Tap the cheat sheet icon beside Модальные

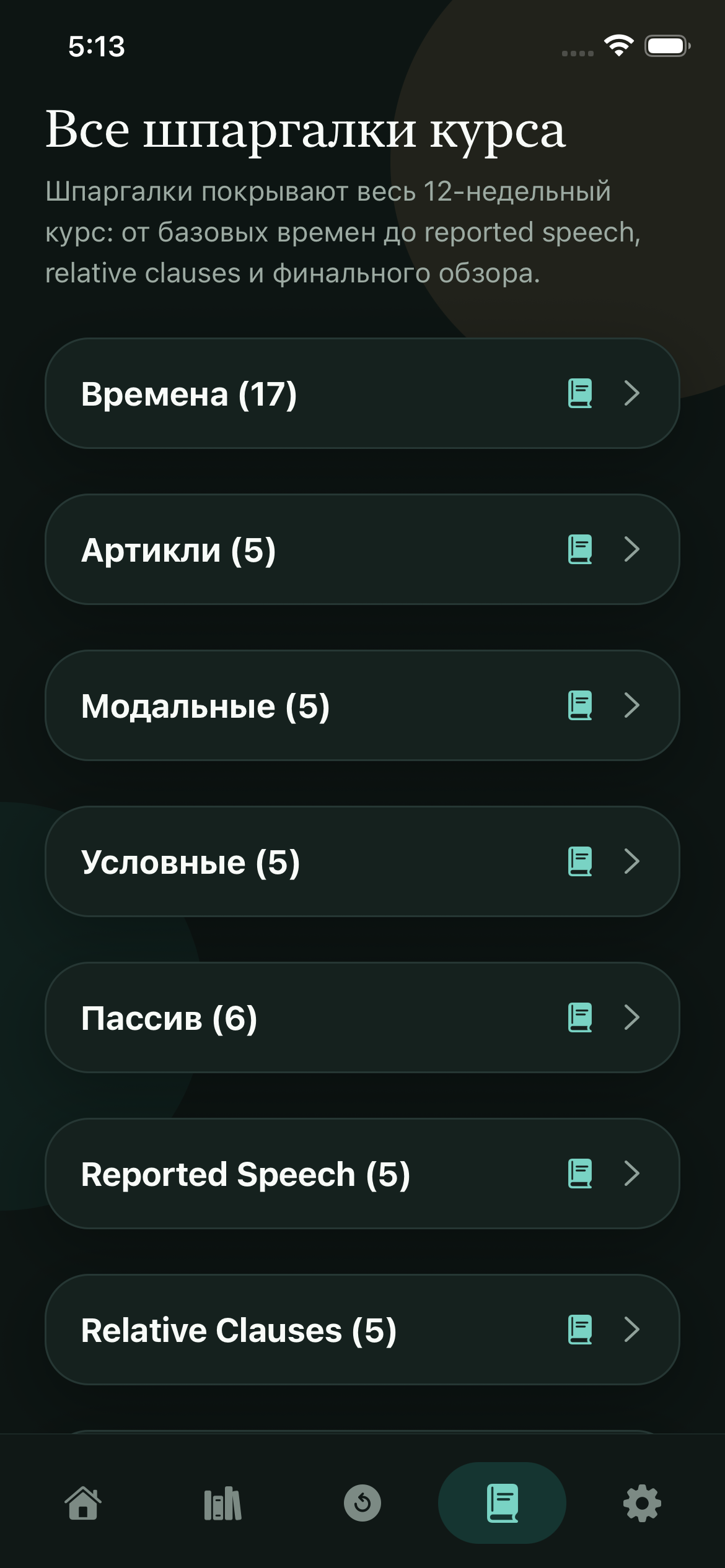pos(580,705)
